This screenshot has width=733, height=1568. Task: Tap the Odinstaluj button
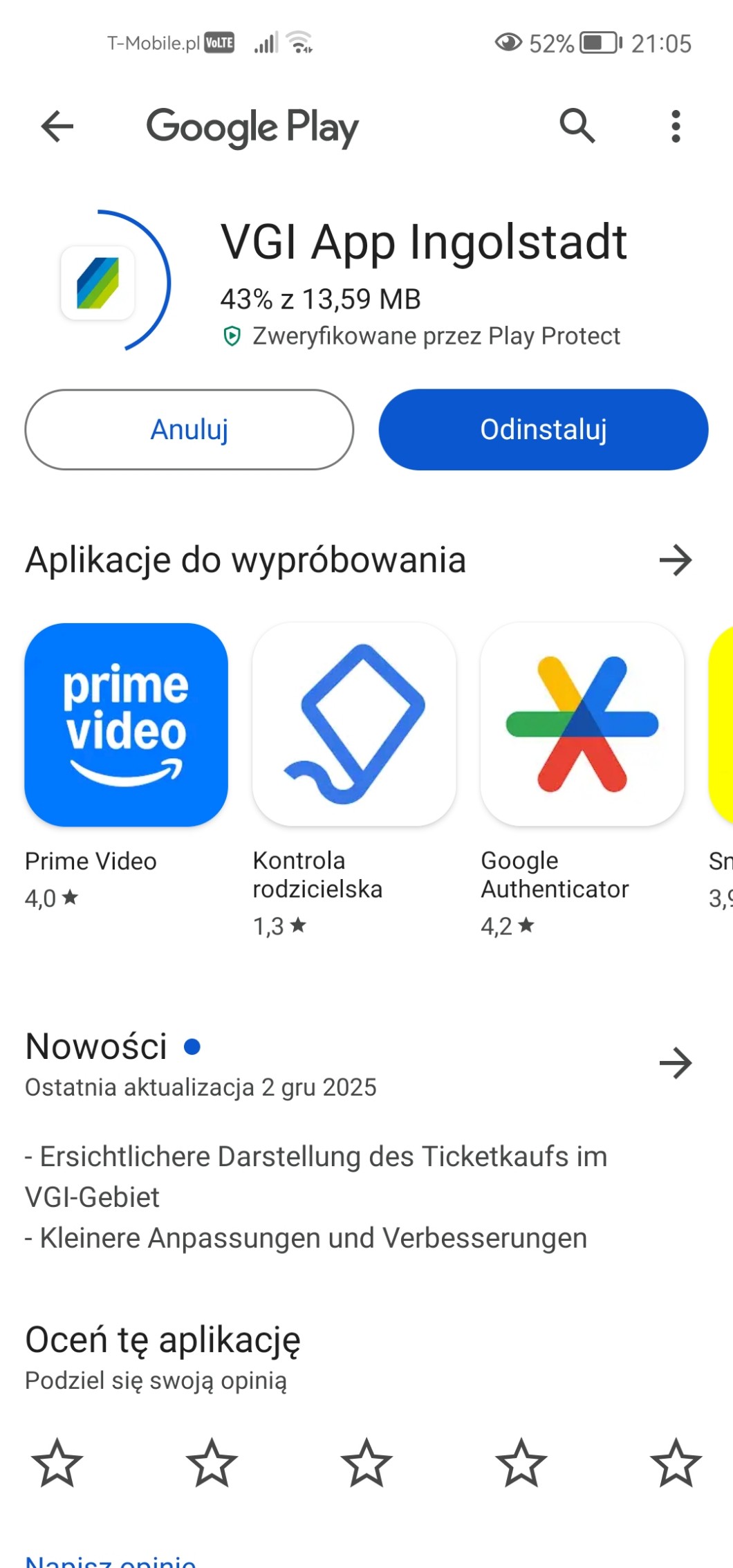544,430
